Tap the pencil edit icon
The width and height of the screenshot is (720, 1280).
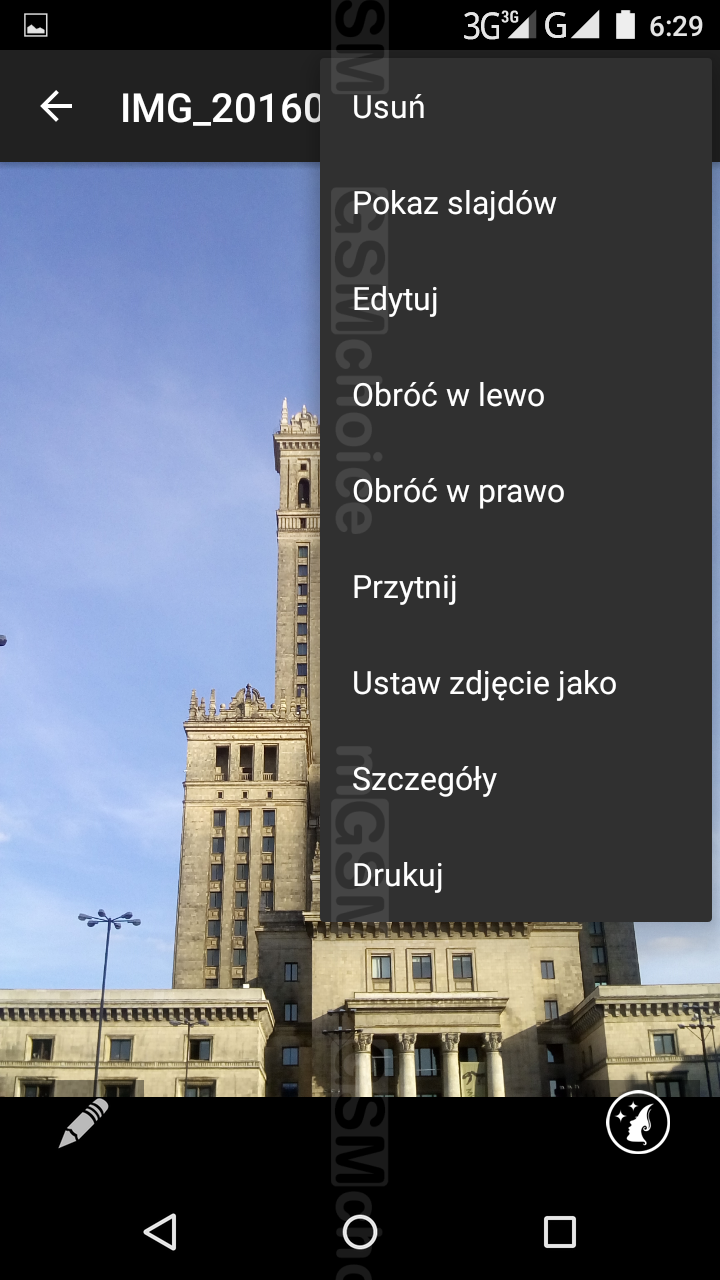click(83, 1124)
